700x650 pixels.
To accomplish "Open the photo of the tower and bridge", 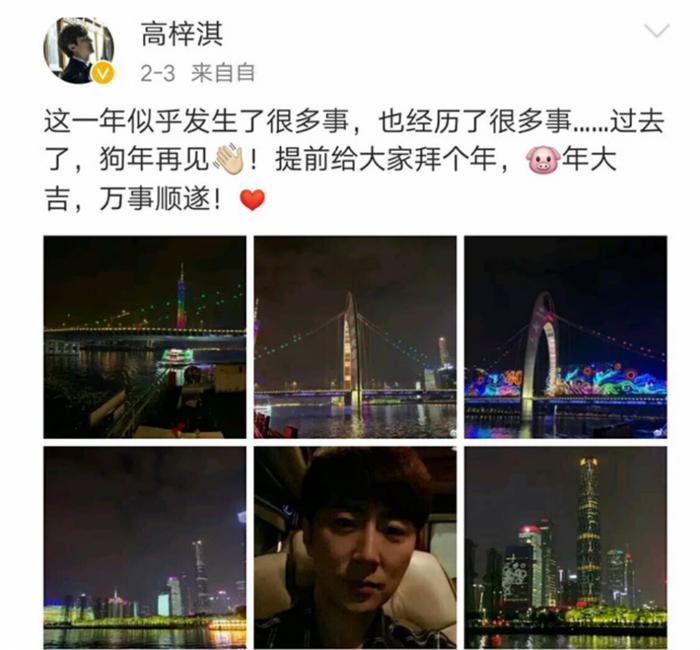I will point(144,337).
